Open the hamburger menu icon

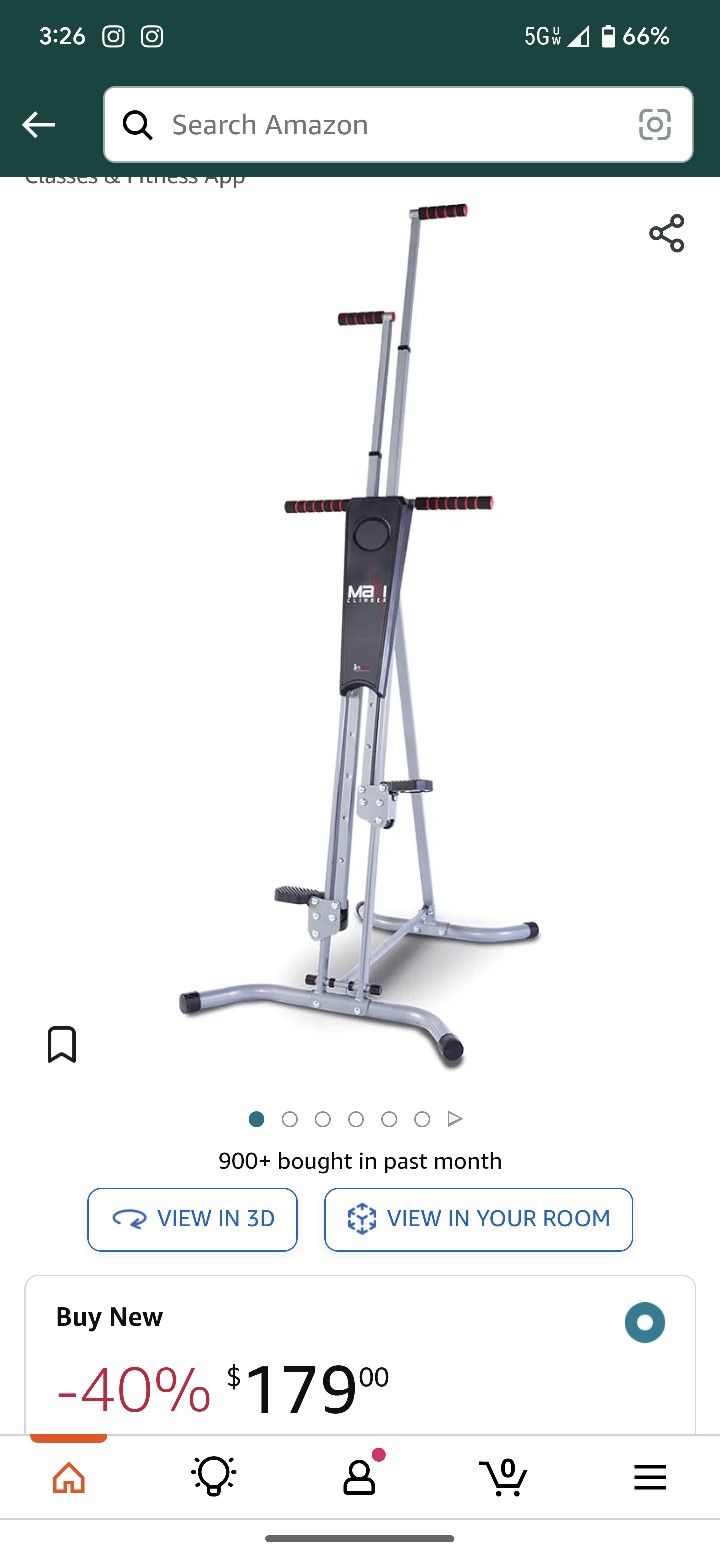[650, 1476]
